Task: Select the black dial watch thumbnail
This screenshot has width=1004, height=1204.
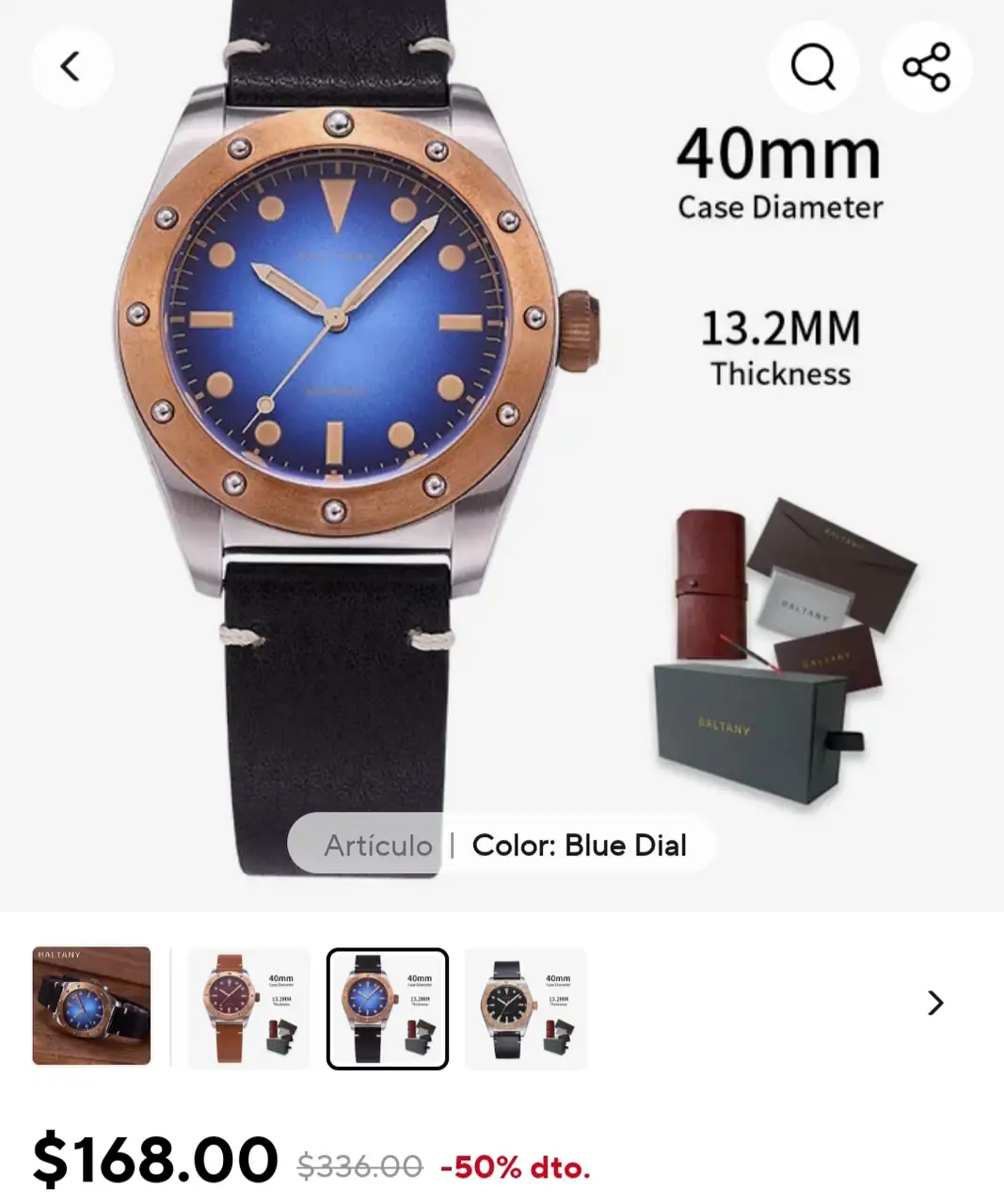Action: click(525, 1008)
